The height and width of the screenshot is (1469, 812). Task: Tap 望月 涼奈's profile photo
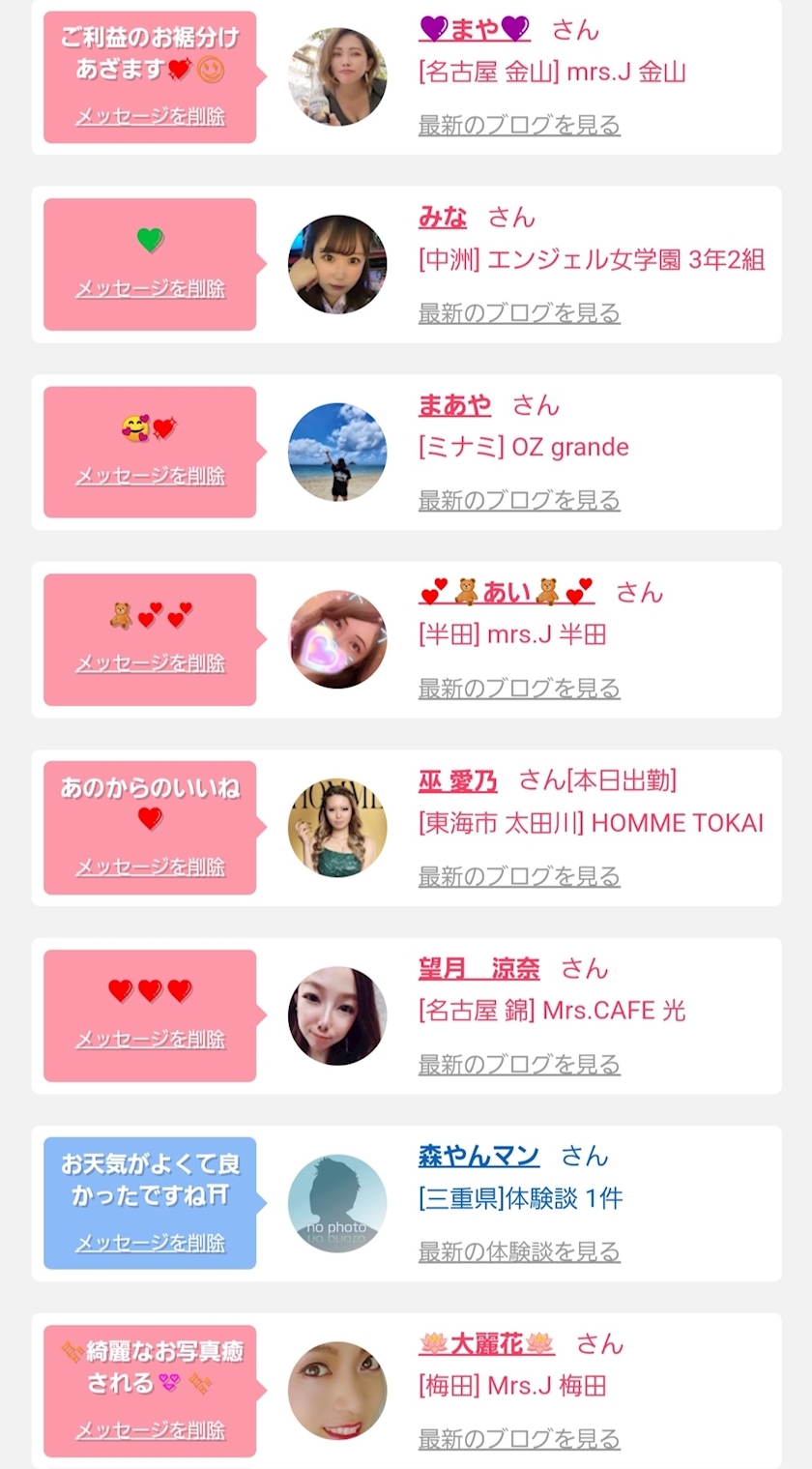click(337, 1015)
